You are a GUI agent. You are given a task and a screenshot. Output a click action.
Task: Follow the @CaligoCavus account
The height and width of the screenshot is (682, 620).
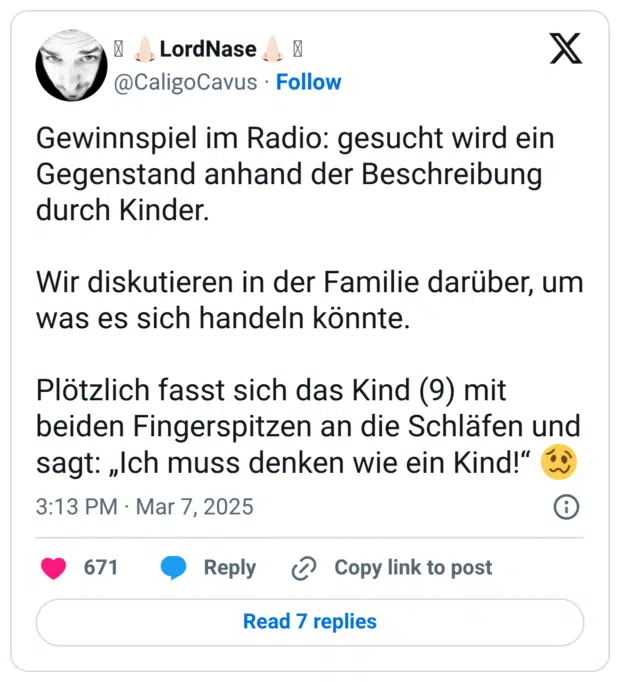click(308, 82)
